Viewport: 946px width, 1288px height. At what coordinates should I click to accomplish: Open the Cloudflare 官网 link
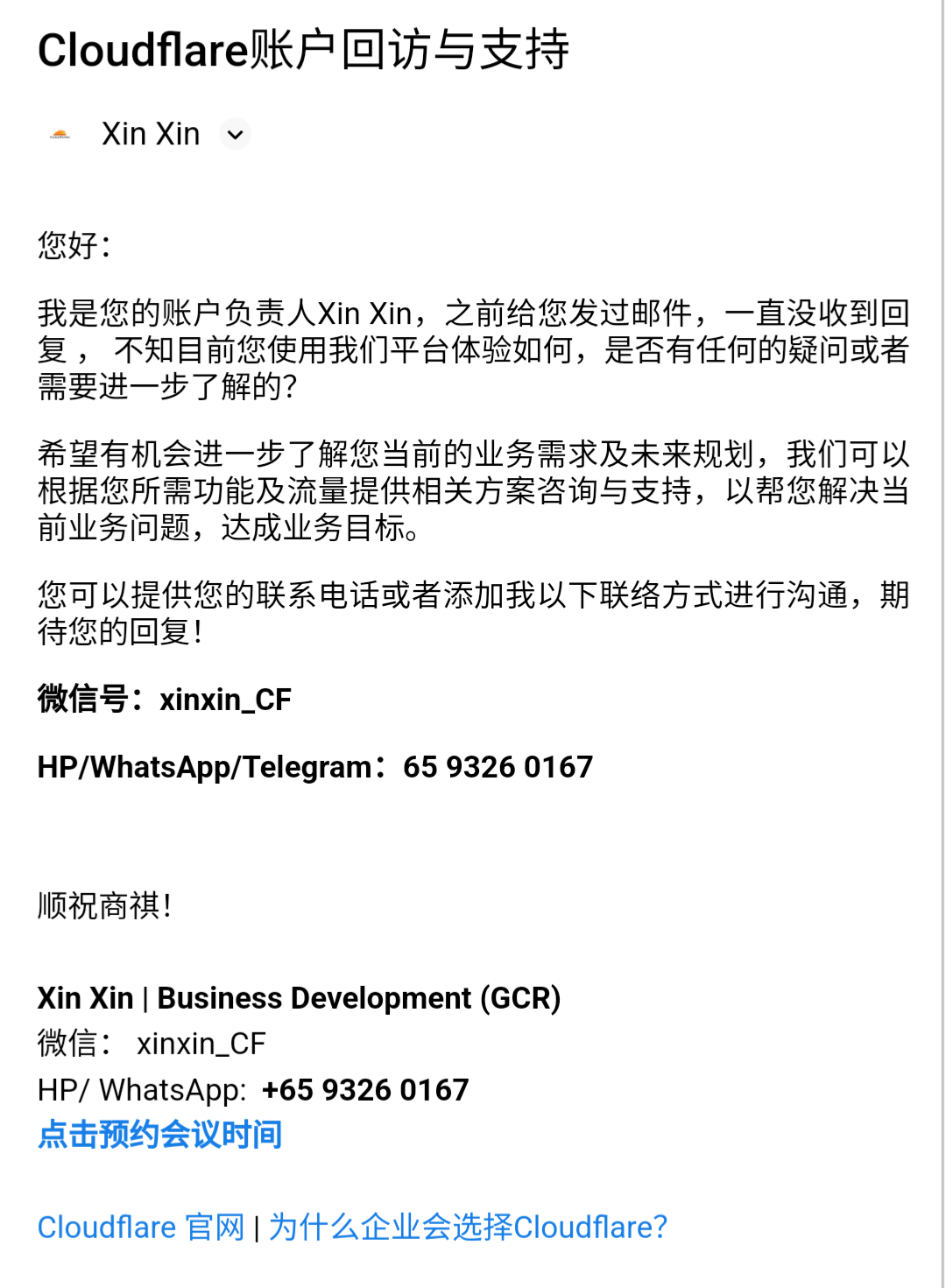141,1228
